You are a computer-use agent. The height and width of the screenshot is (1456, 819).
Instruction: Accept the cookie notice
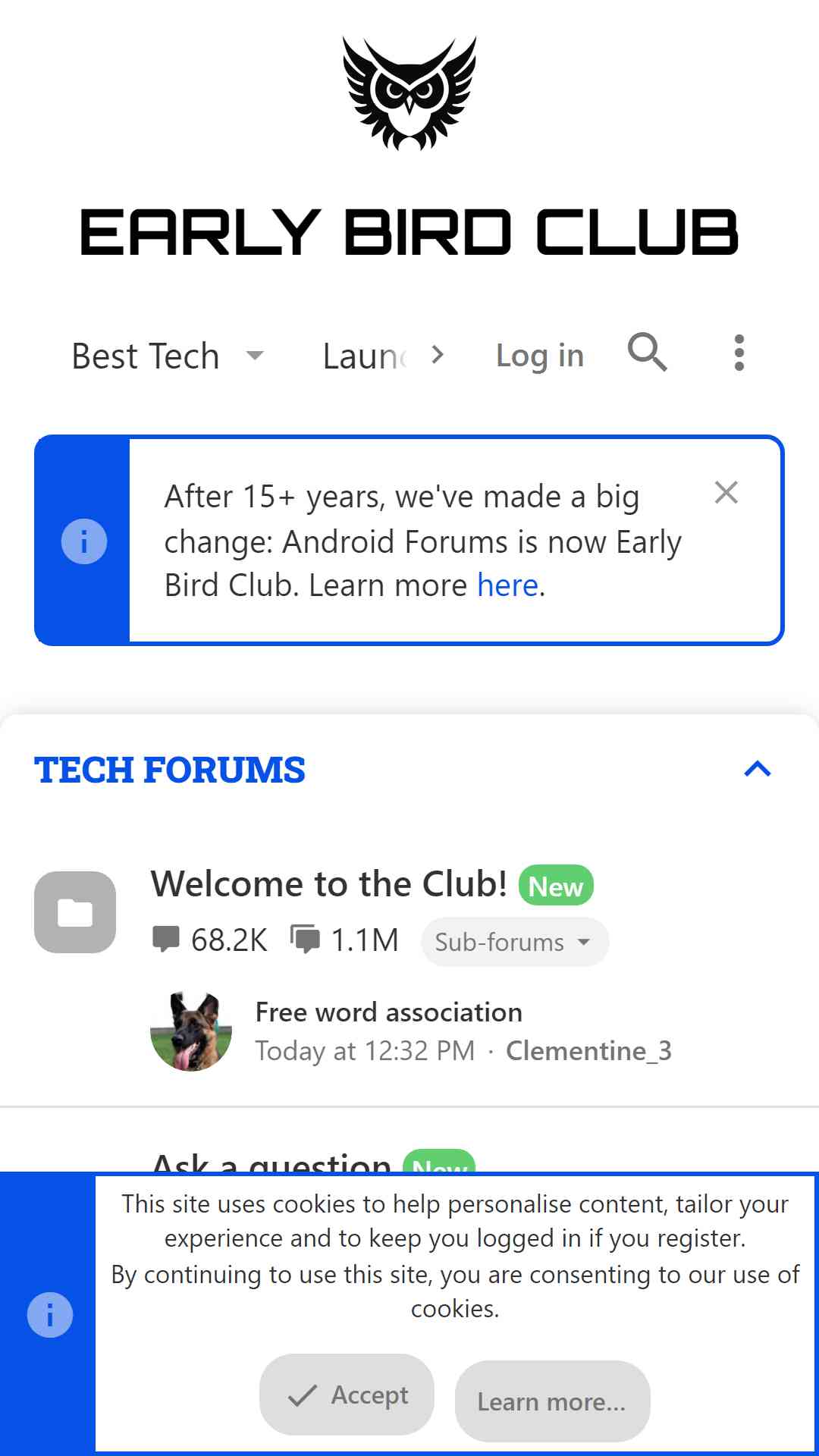point(347,1395)
